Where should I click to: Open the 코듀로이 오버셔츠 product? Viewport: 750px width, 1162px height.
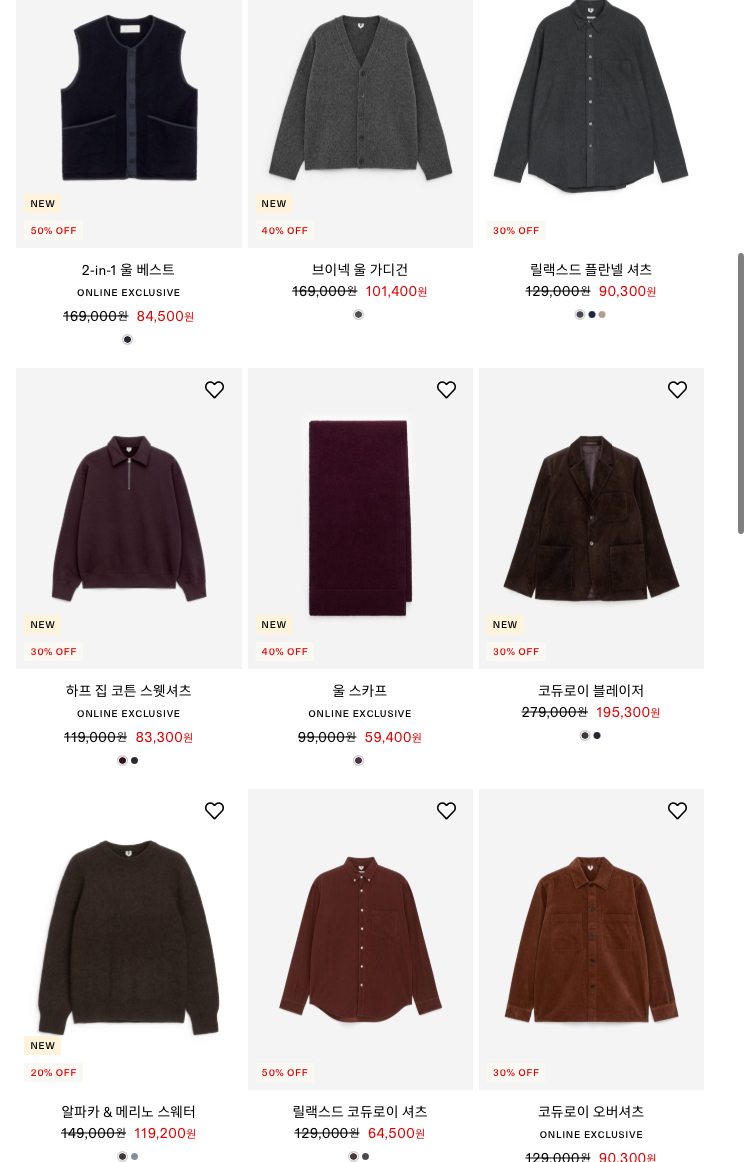591,940
